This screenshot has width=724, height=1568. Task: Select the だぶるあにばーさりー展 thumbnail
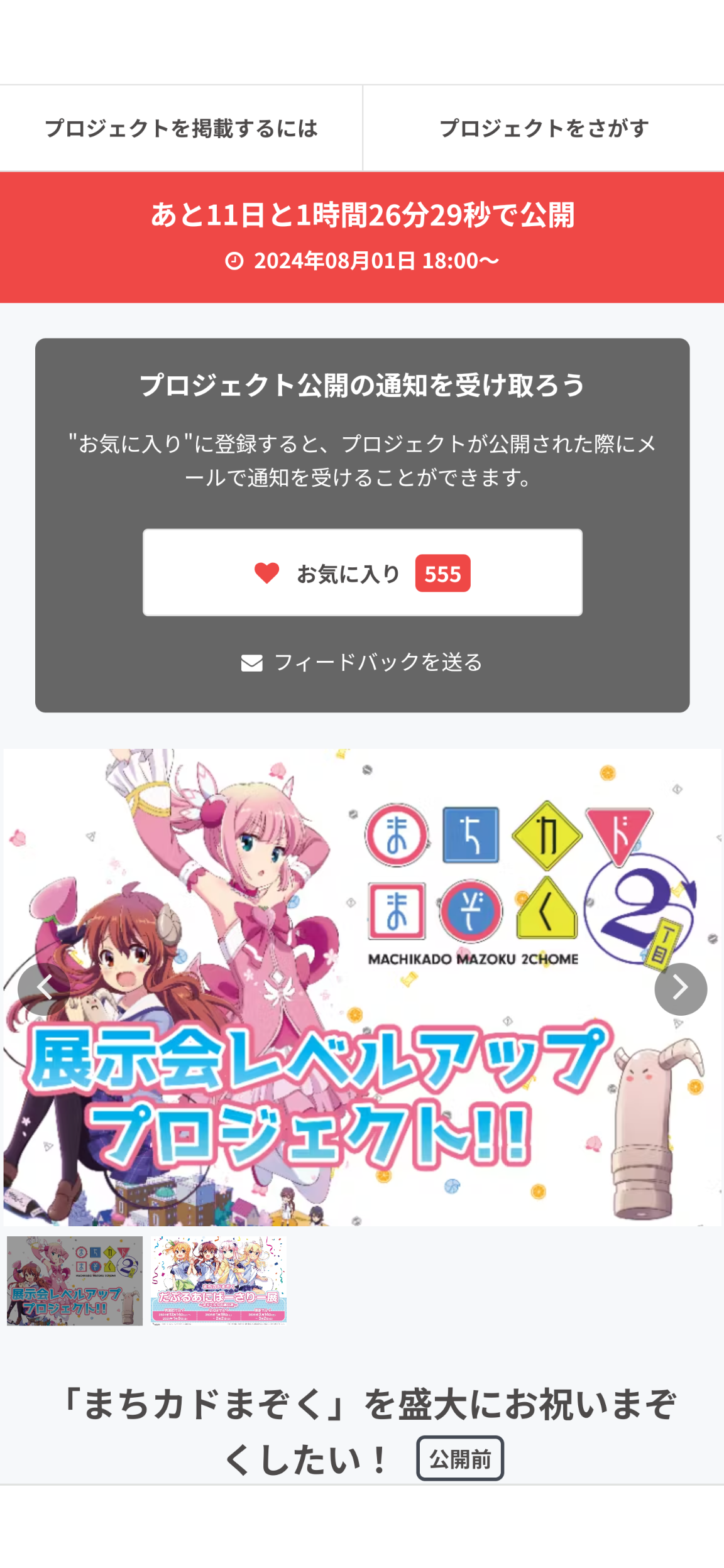point(219,1281)
